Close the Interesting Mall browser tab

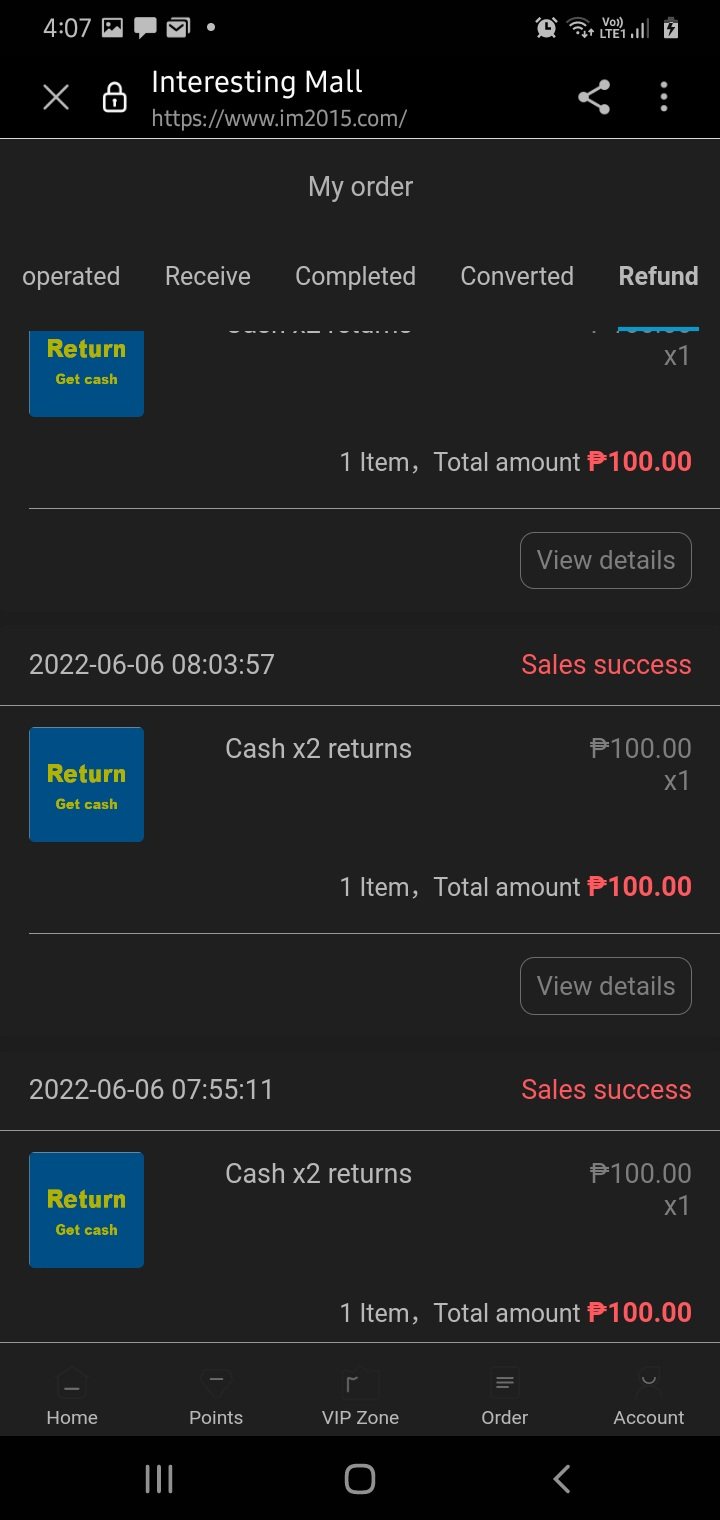[x=56, y=97]
